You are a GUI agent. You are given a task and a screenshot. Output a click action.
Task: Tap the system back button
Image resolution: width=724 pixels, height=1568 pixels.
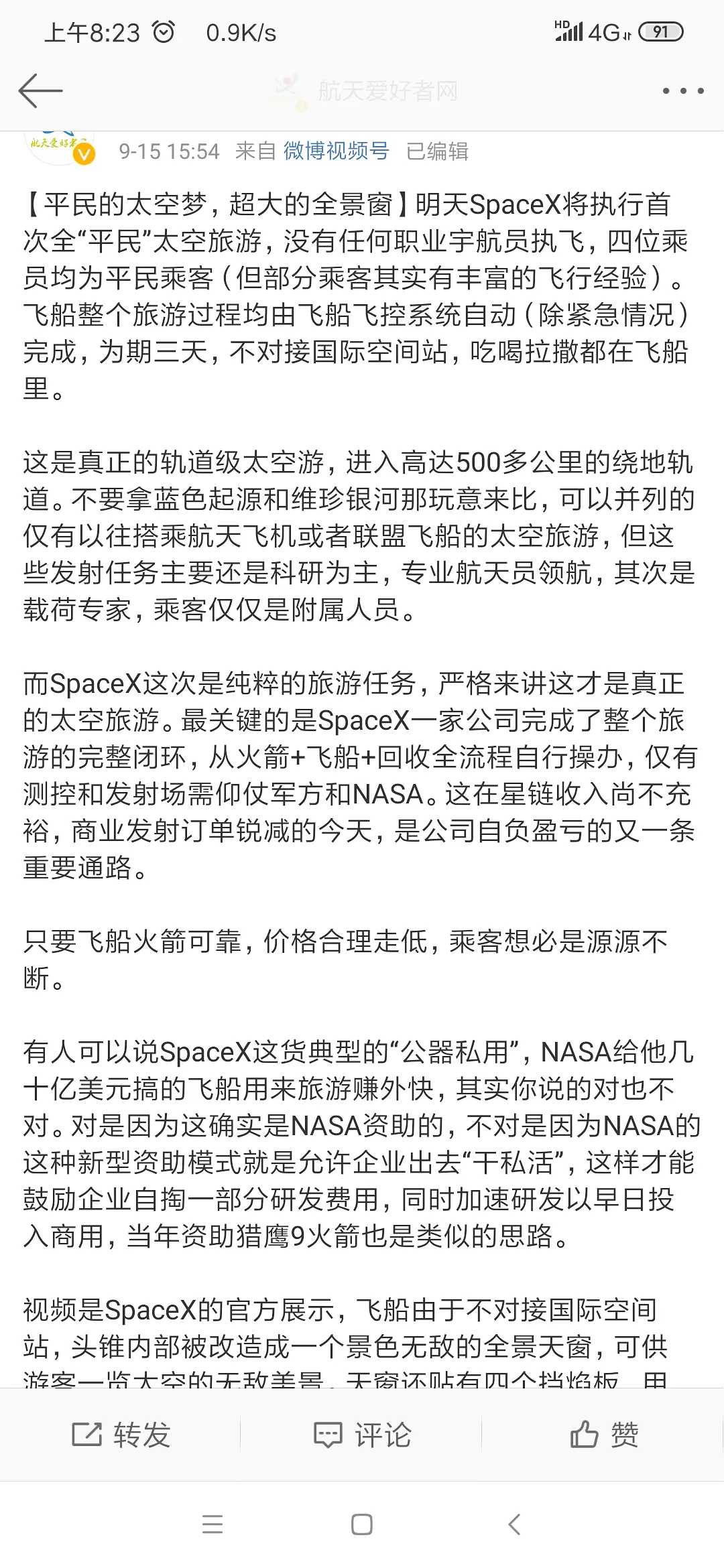pyautogui.click(x=514, y=1524)
